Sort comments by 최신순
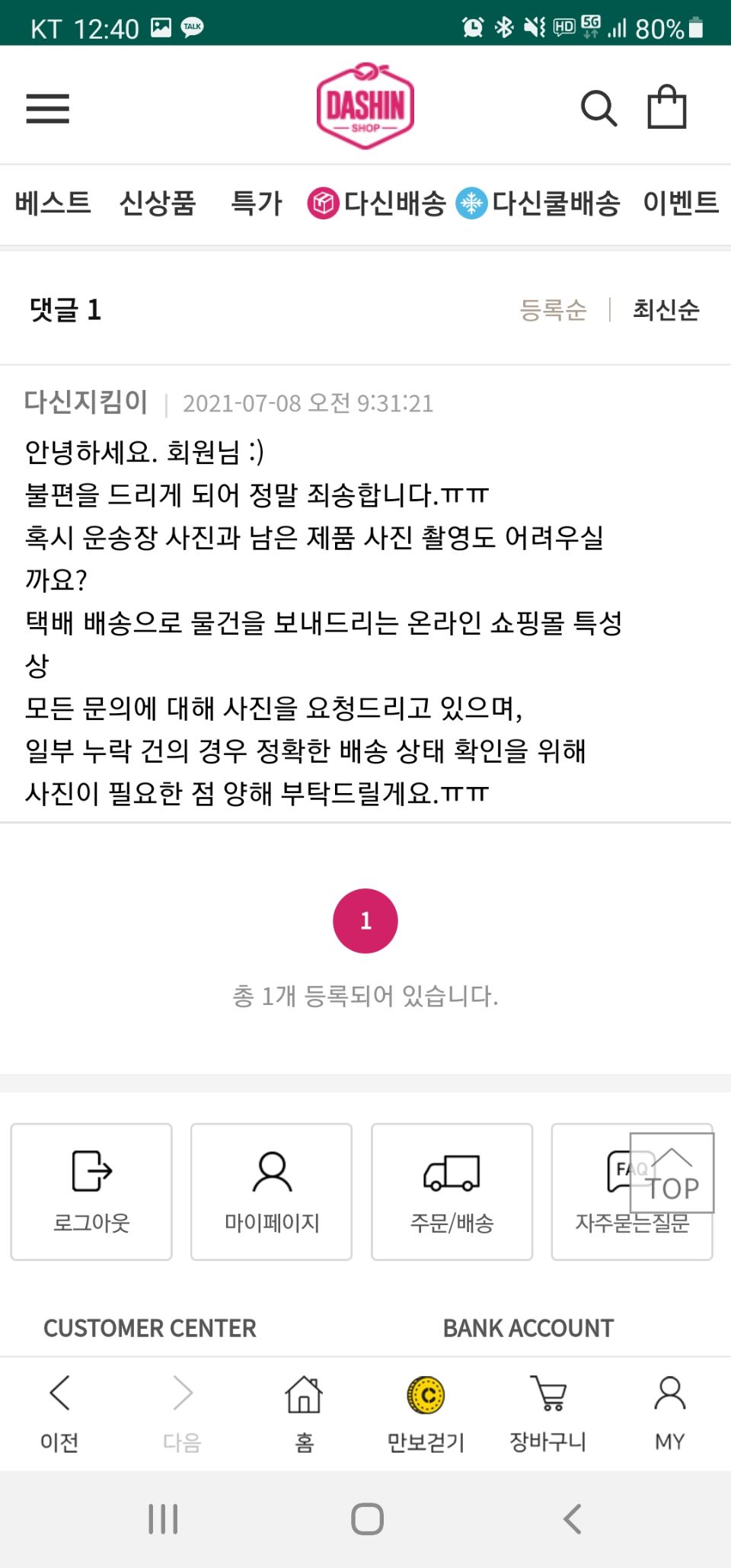This screenshot has height=1568, width=731. point(666,310)
